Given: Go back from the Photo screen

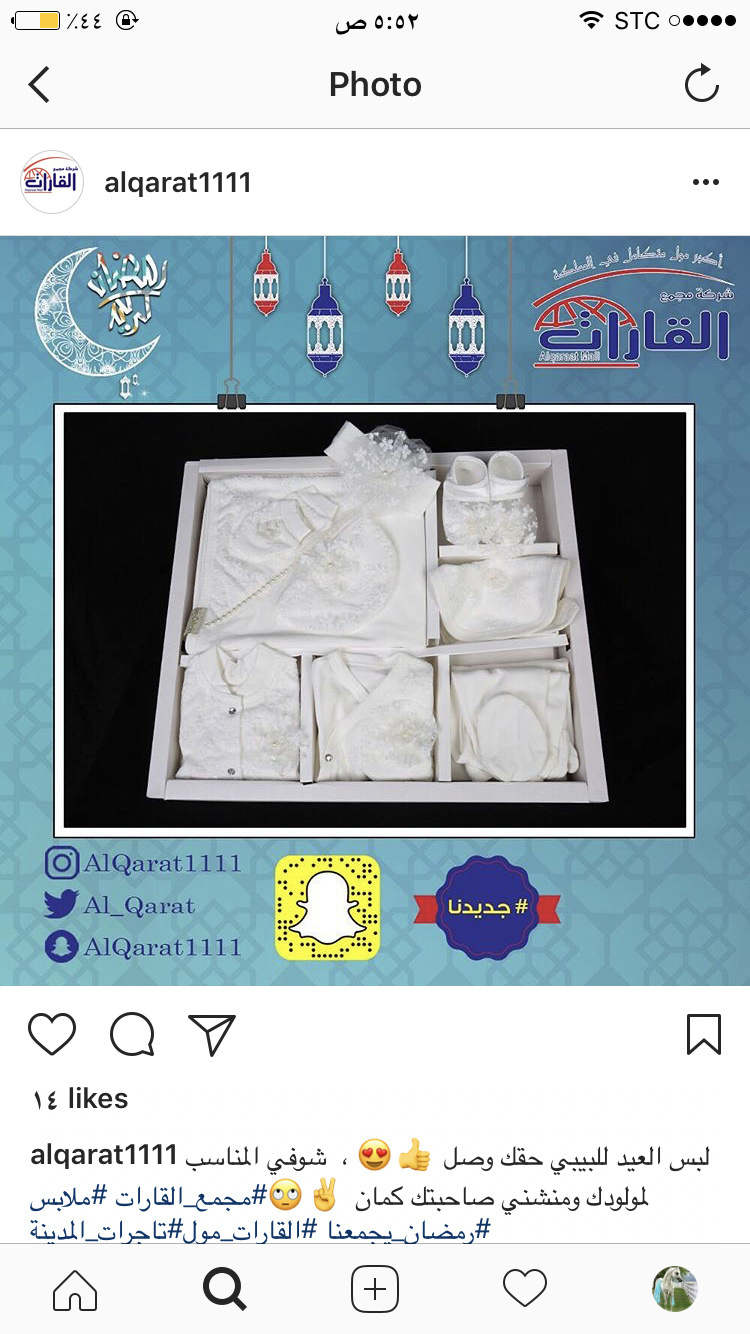Looking at the screenshot, I should coord(40,85).
